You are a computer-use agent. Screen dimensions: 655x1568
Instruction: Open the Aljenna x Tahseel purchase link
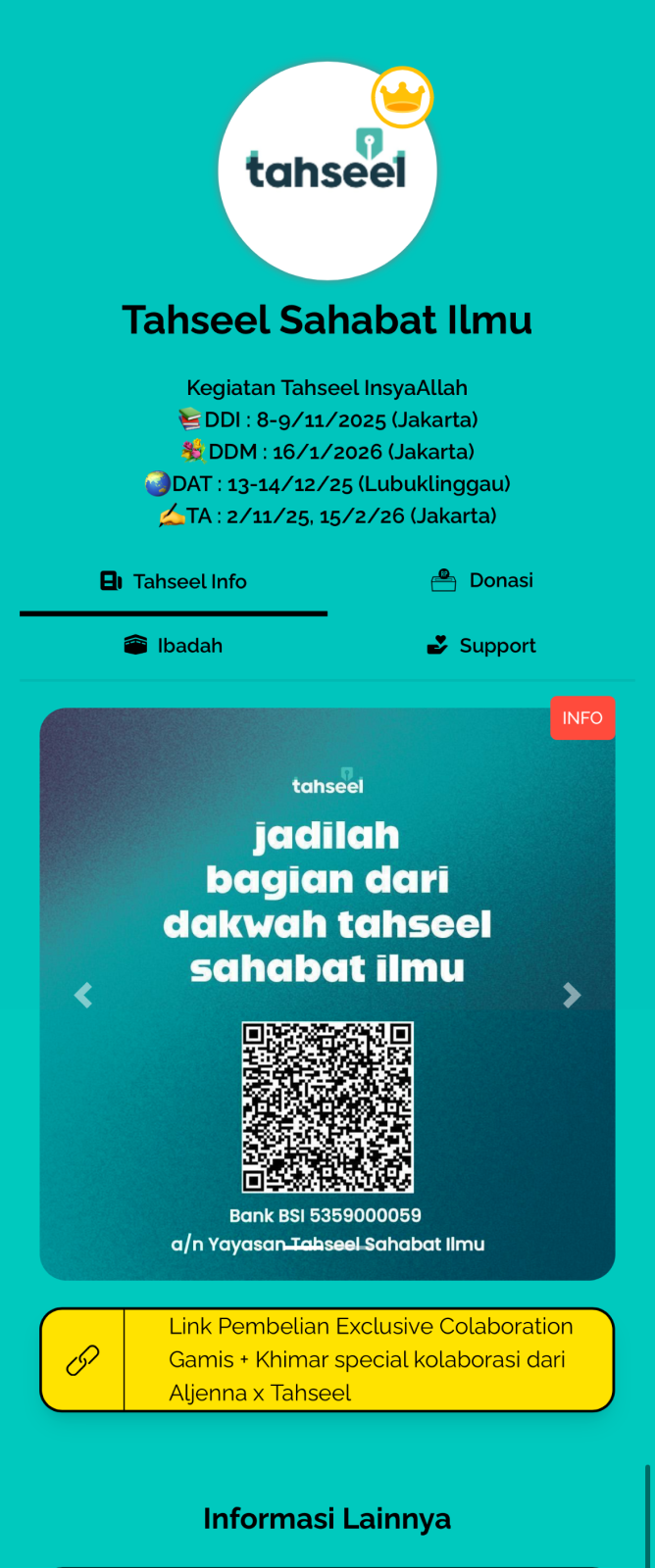tap(327, 1360)
